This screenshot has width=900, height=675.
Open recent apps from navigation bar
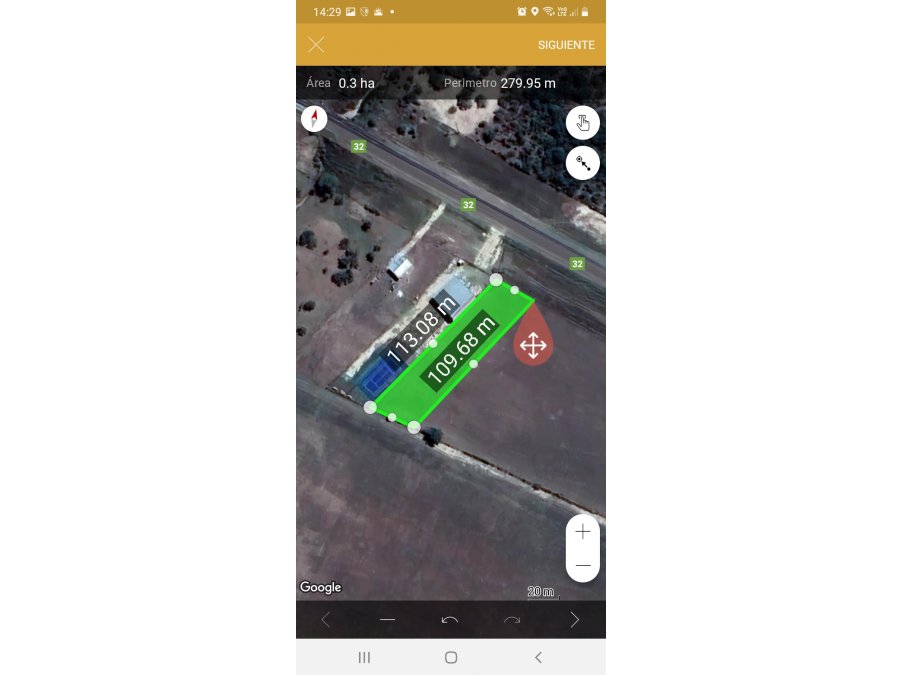(364, 657)
